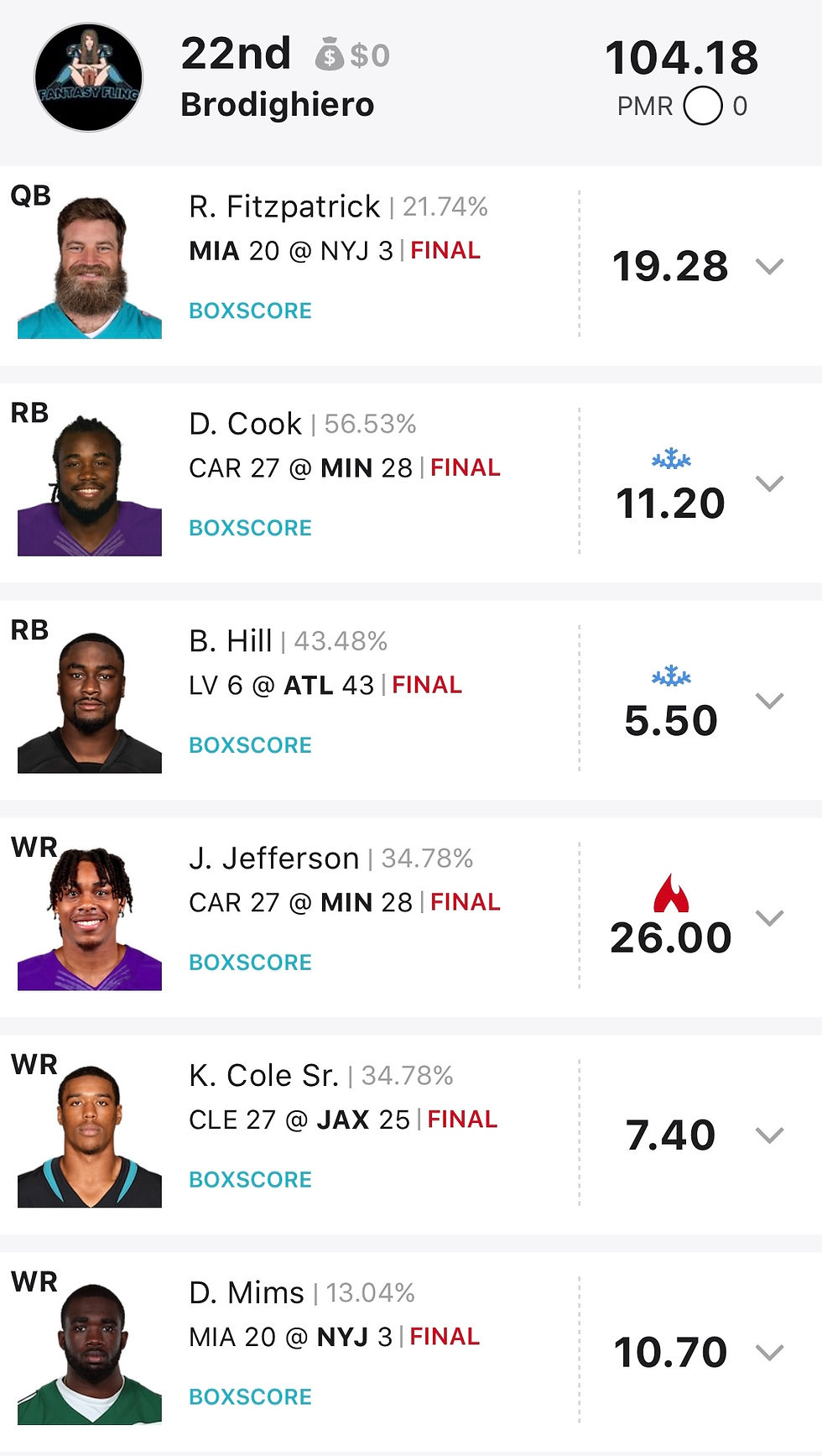The height and width of the screenshot is (1456, 822).
Task: Expand R. Fitzpatrick's scoring details chevron
Action: pos(768,267)
